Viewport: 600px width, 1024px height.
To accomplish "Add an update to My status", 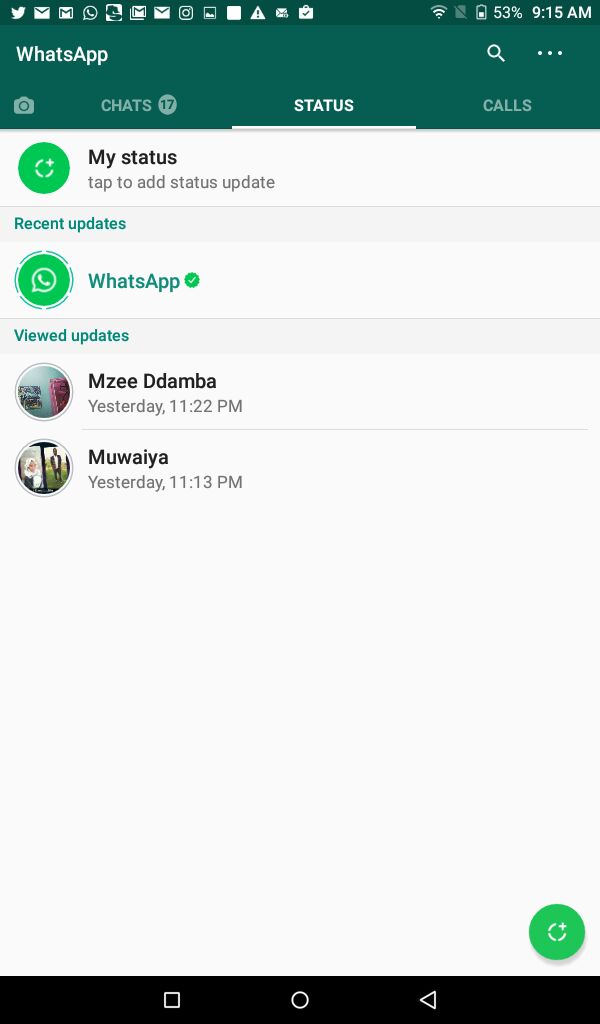I will pos(180,168).
